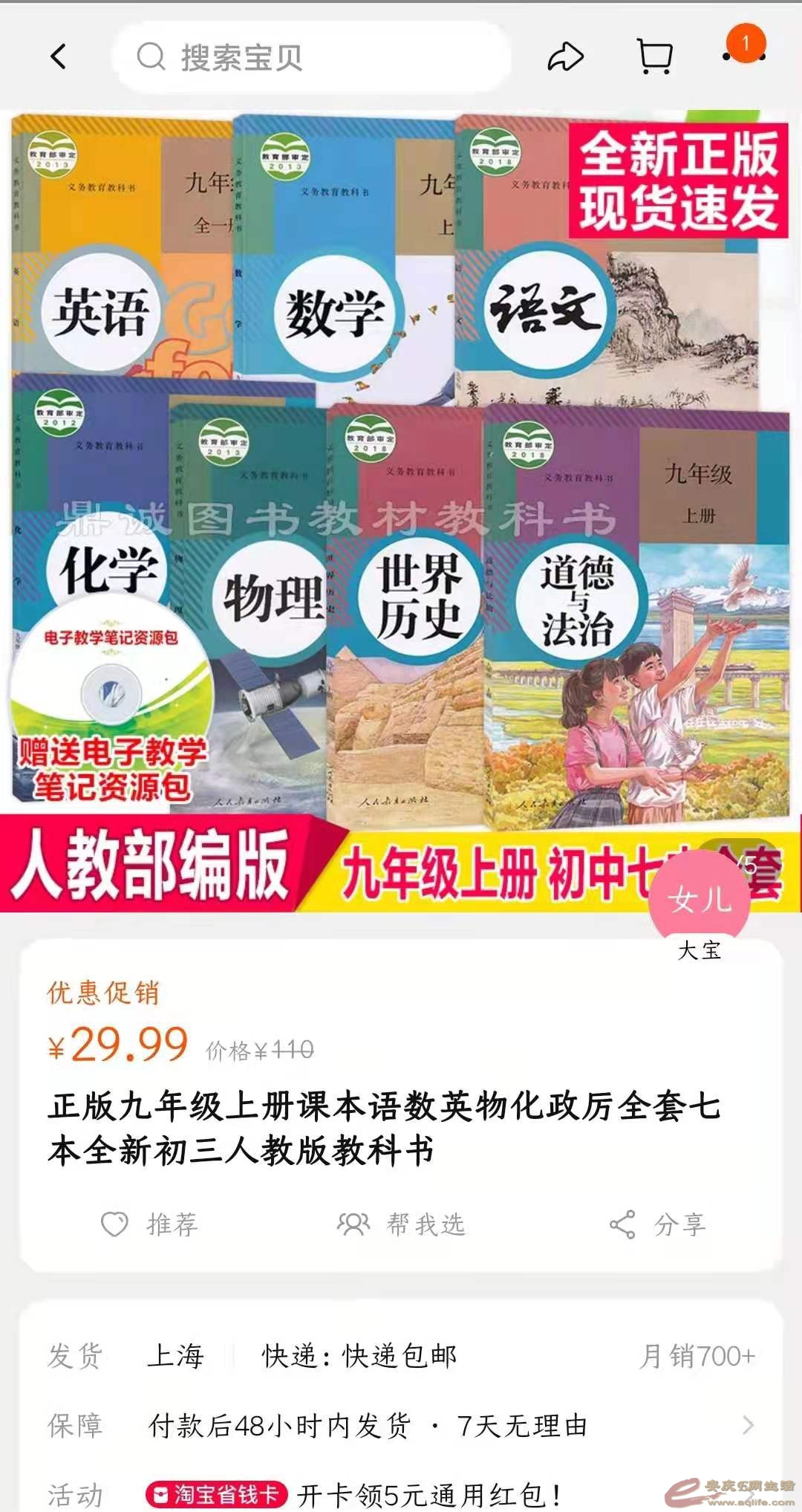The height and width of the screenshot is (1512, 802).
Task: Open the 淘宝省钱卡 activity row
Action: pos(355,1494)
